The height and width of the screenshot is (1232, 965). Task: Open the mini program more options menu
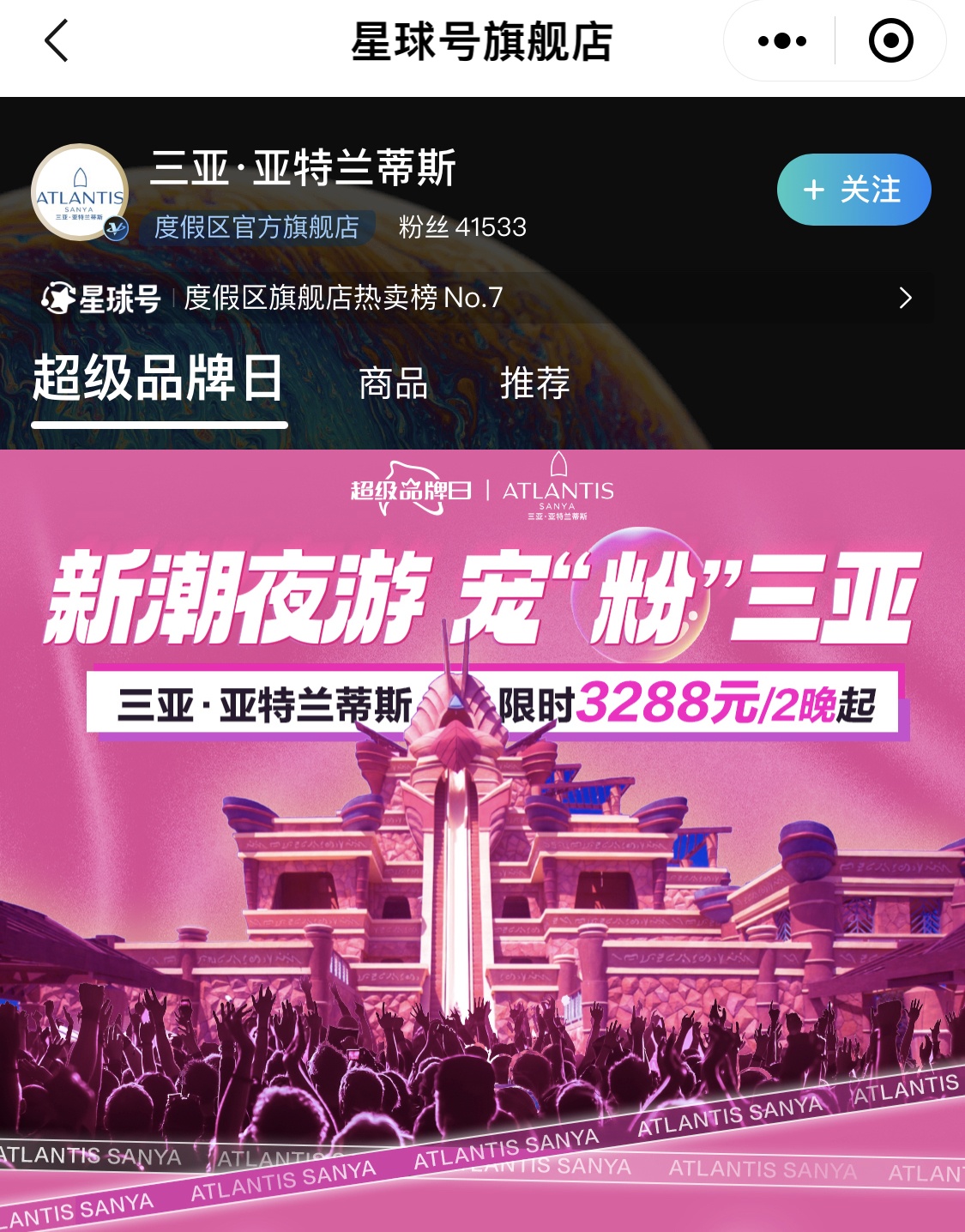[781, 41]
